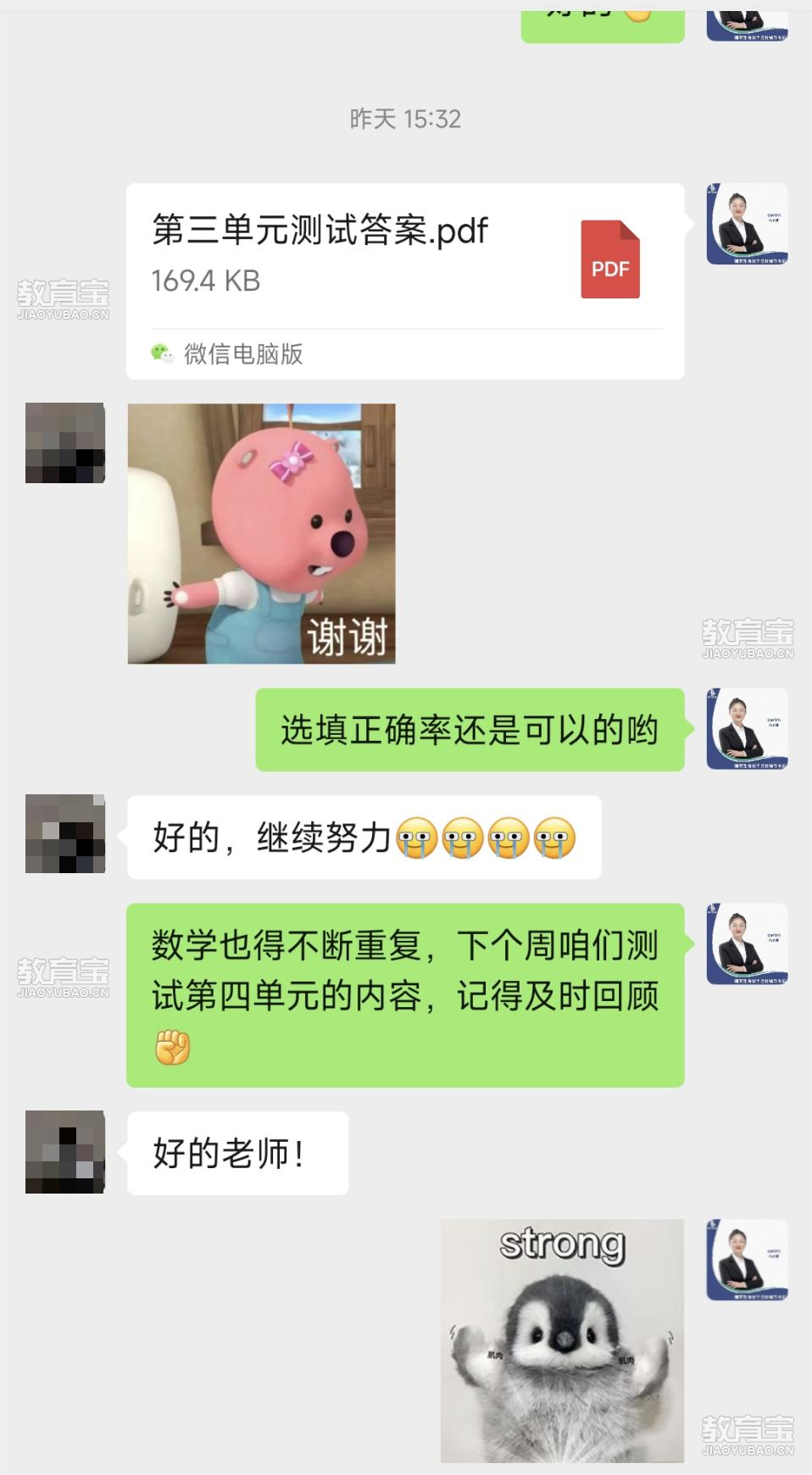Viewport: 812px width, 1475px height.
Task: Open contact avatar beside 好的老师! message
Action: (65, 1152)
